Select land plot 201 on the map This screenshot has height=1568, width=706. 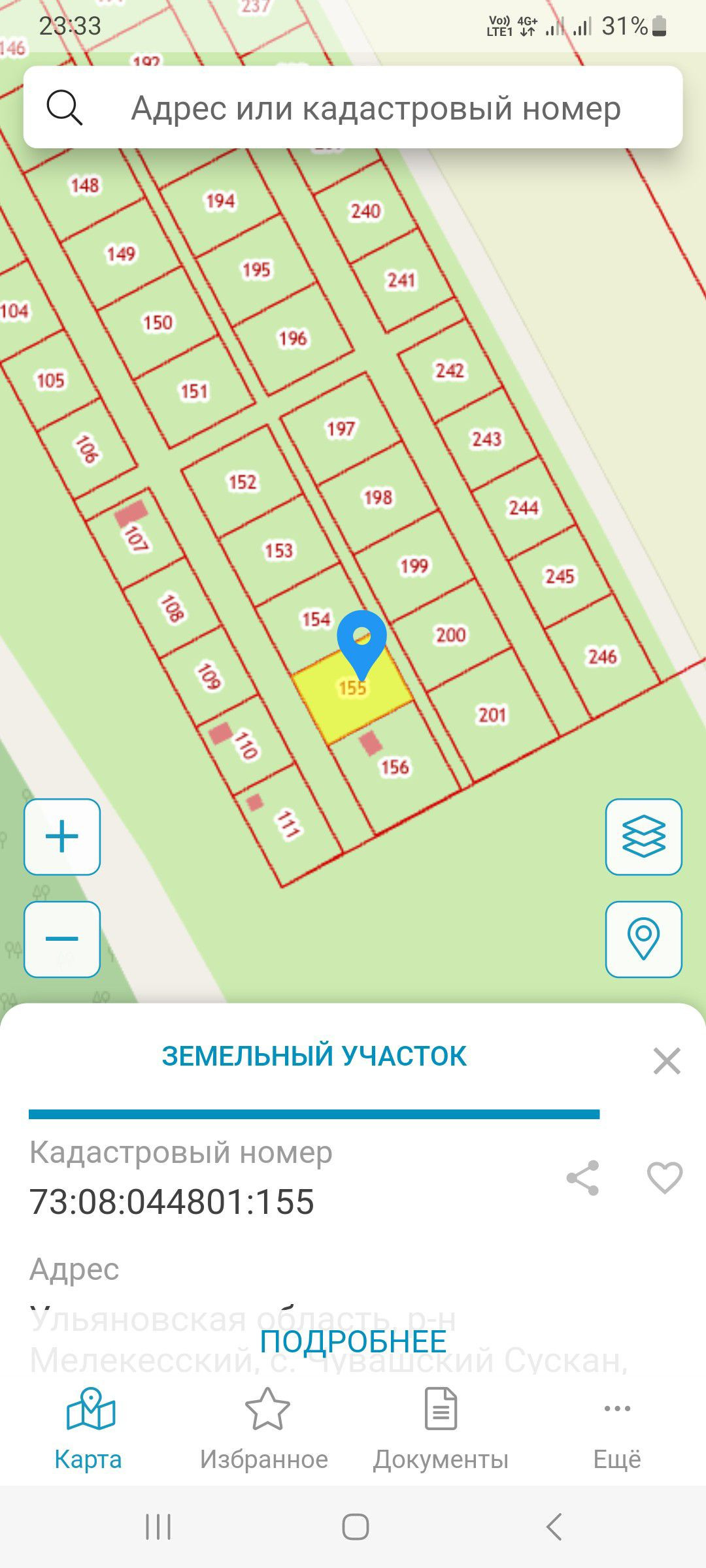point(492,715)
